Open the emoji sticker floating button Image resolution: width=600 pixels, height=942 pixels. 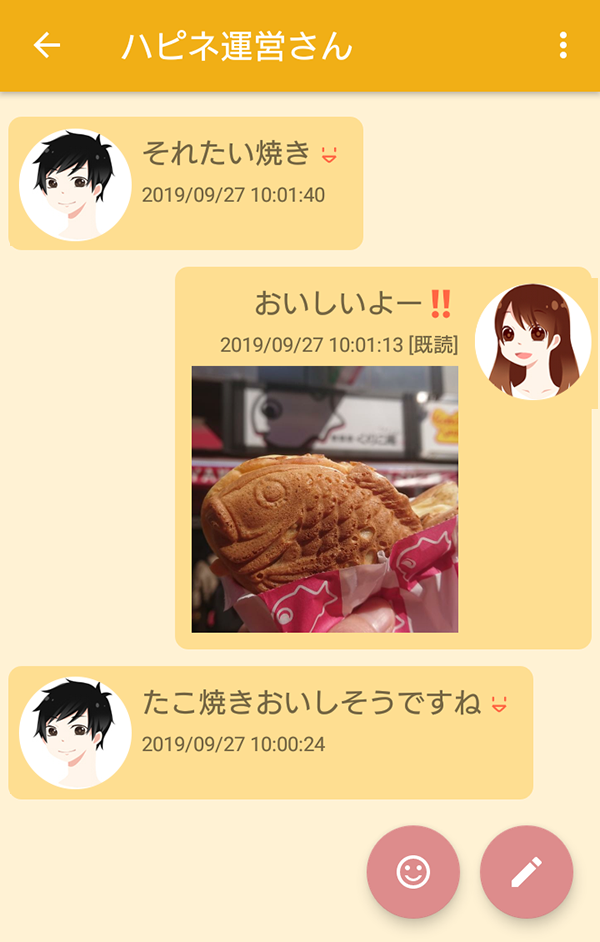(x=413, y=872)
